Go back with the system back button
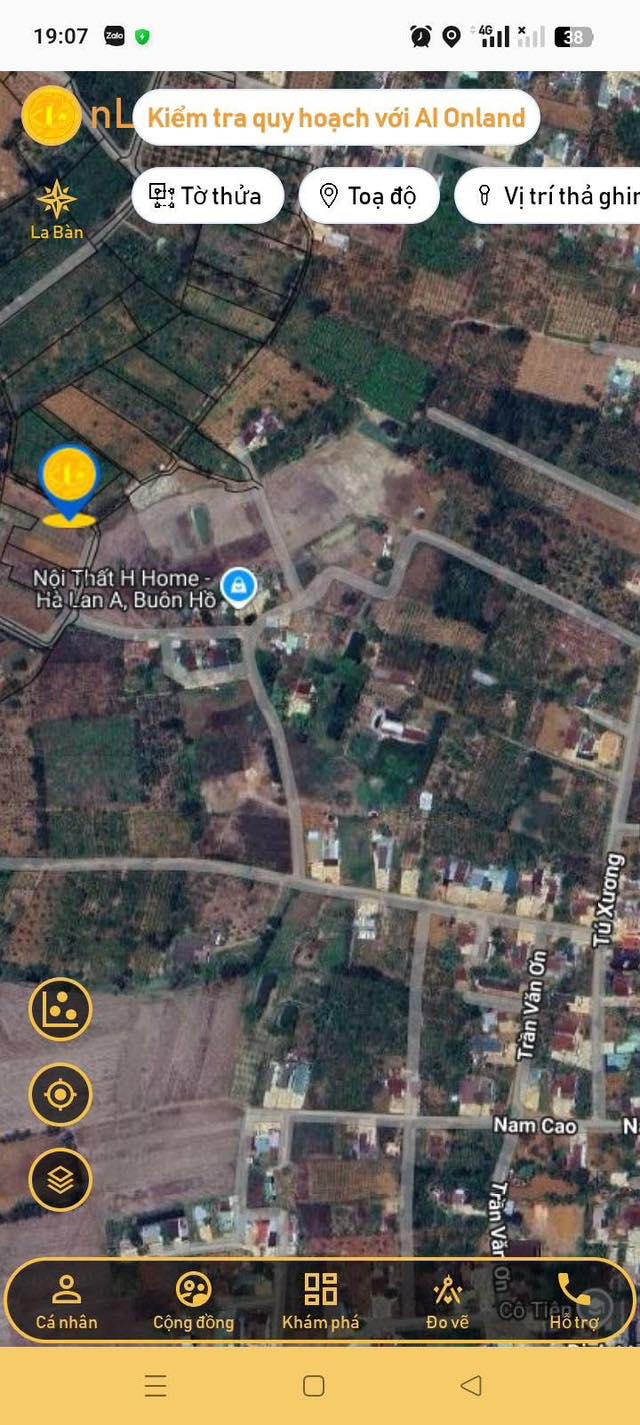Screen dimensions: 640x1425 click(x=471, y=1385)
